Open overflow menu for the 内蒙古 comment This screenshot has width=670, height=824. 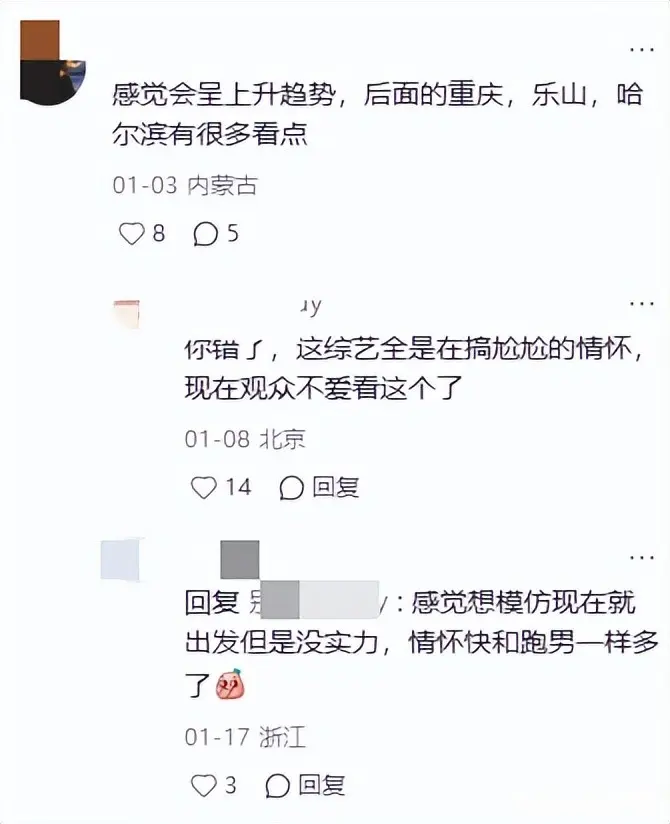pyautogui.click(x=641, y=49)
